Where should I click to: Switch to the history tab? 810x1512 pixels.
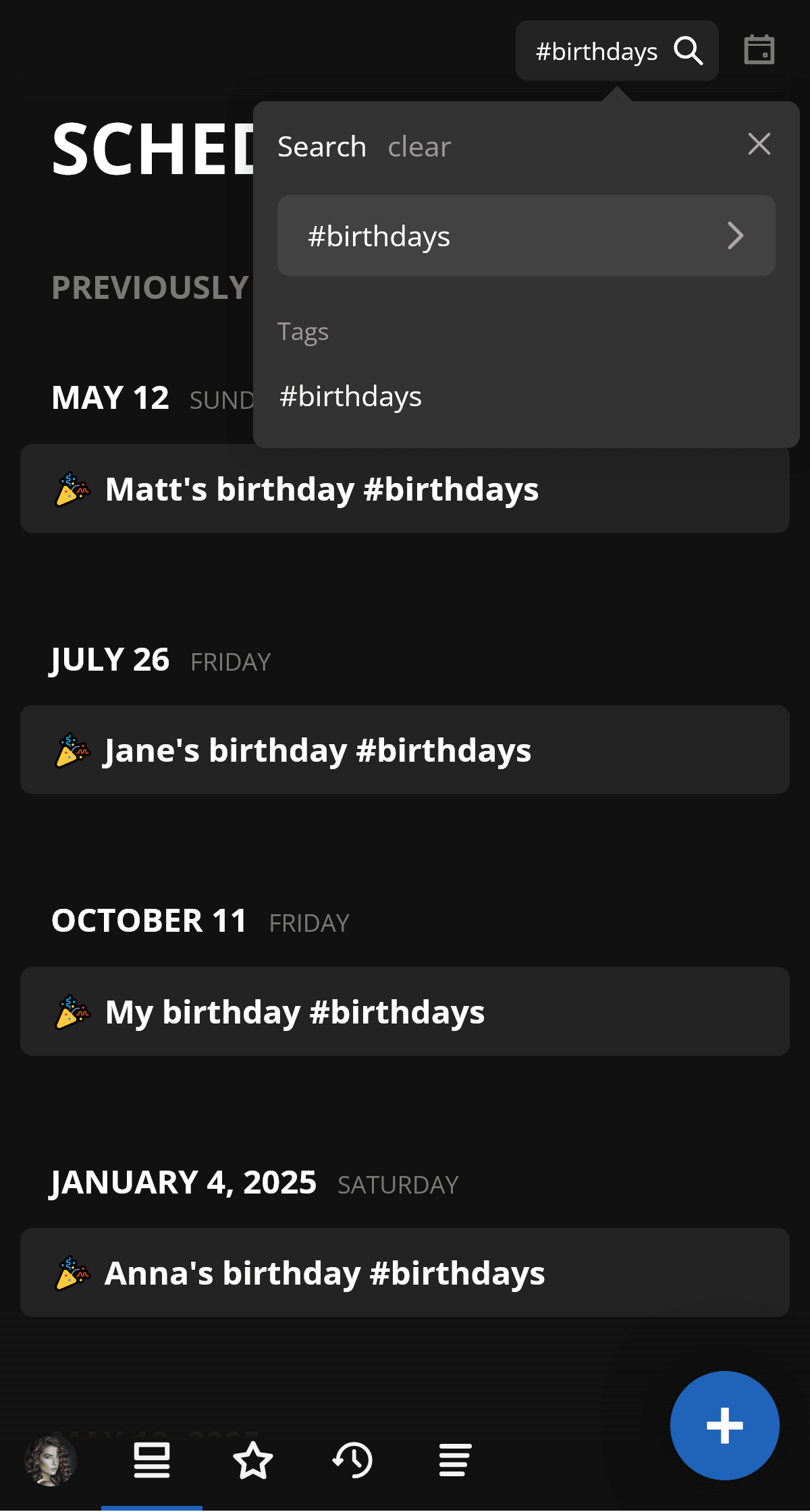point(353,1461)
